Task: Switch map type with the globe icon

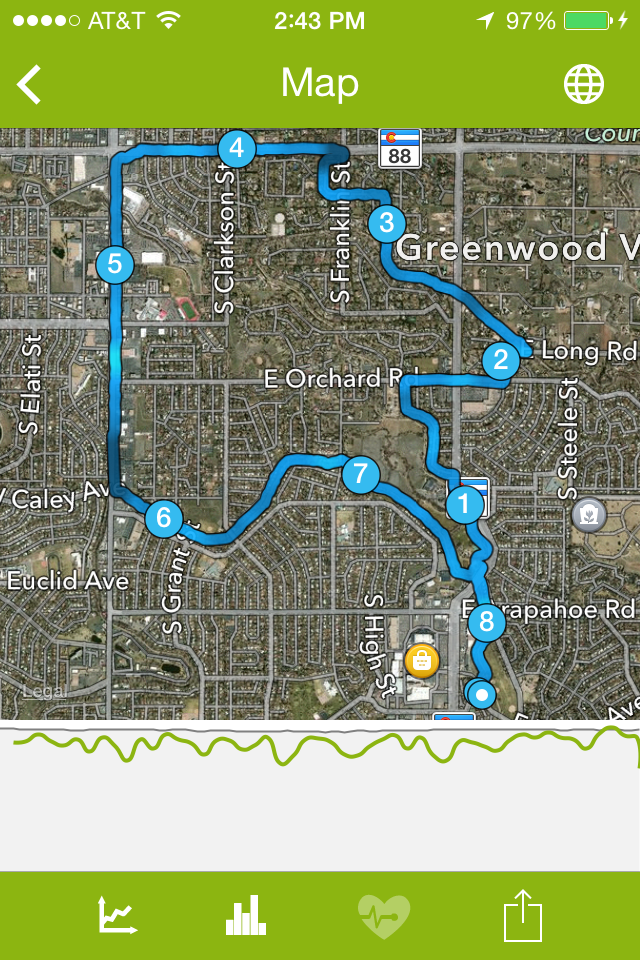Action: pyautogui.click(x=584, y=85)
